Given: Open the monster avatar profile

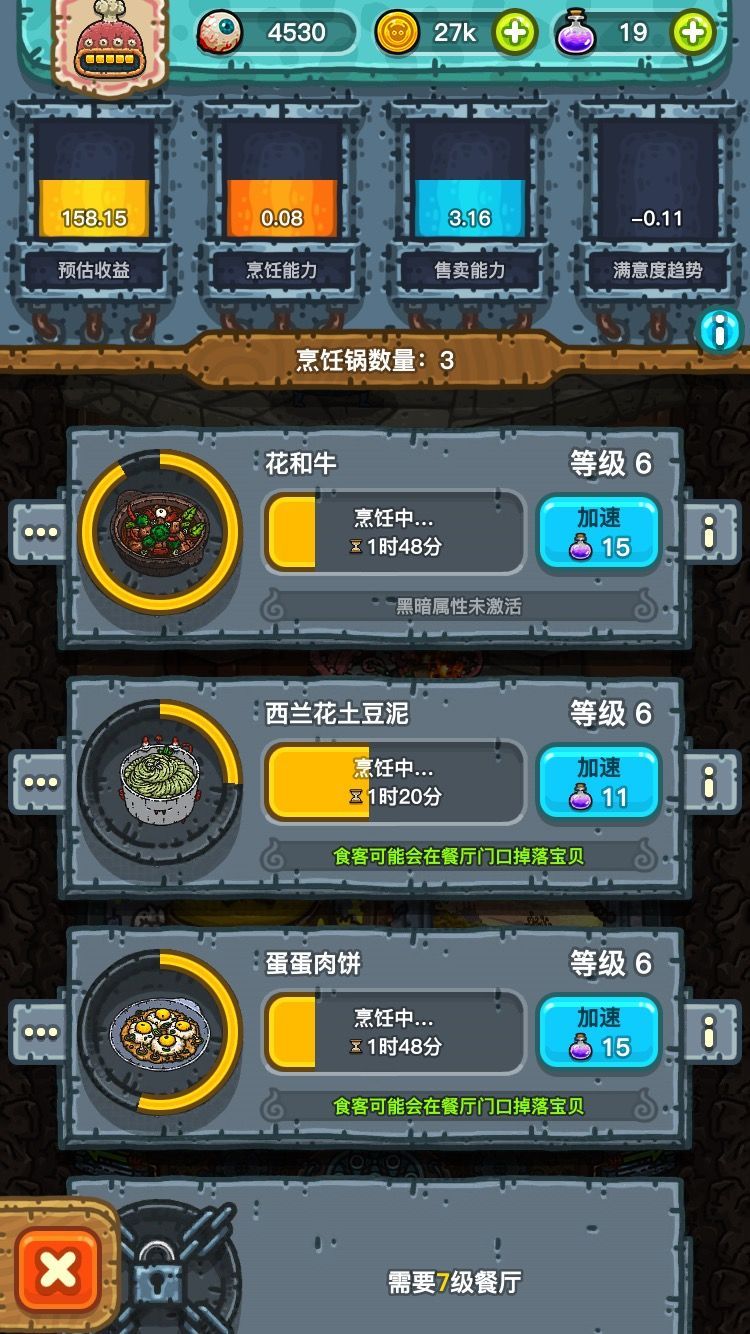Looking at the screenshot, I should [x=110, y=43].
